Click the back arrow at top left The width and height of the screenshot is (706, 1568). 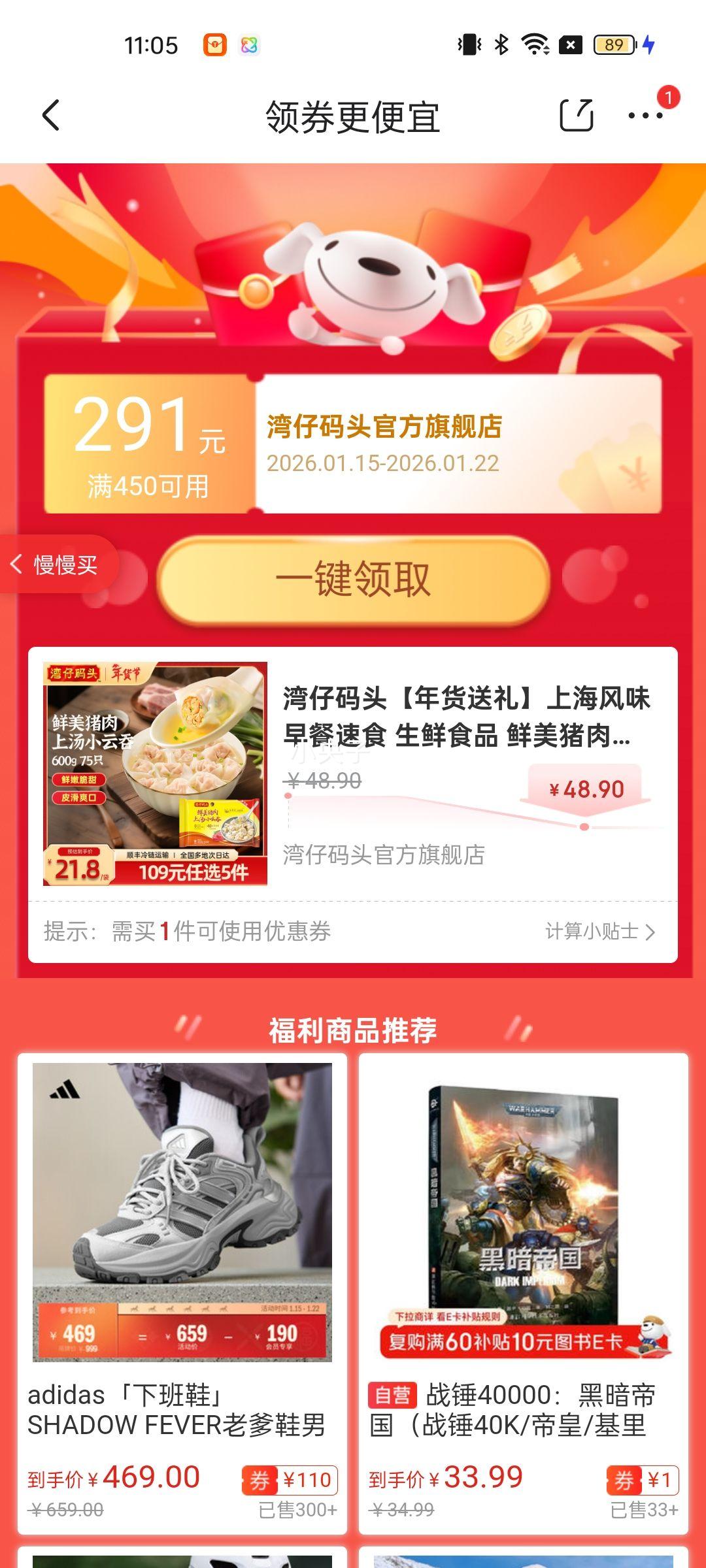click(50, 115)
